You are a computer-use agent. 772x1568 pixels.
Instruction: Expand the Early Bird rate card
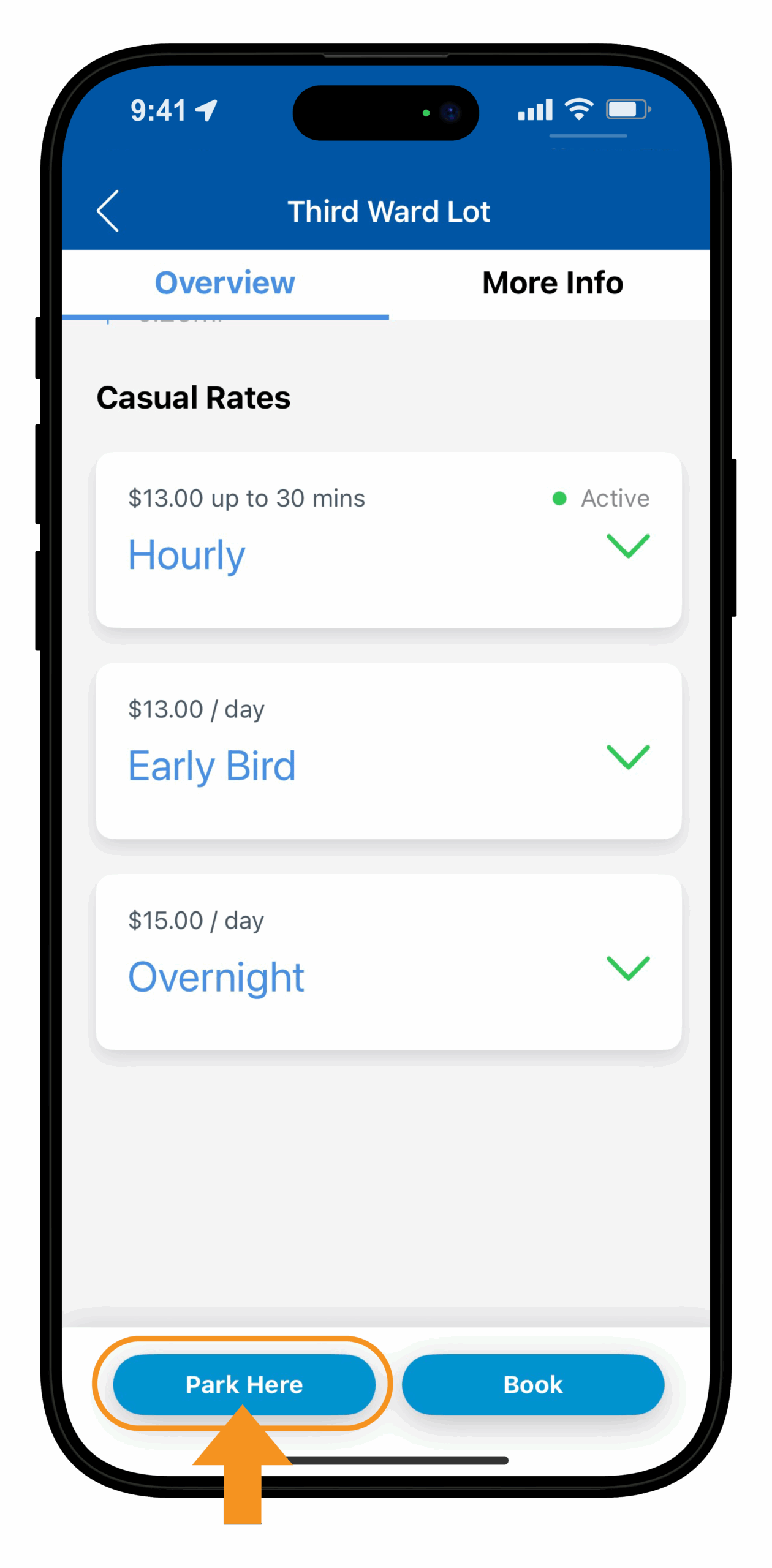pyautogui.click(x=627, y=757)
